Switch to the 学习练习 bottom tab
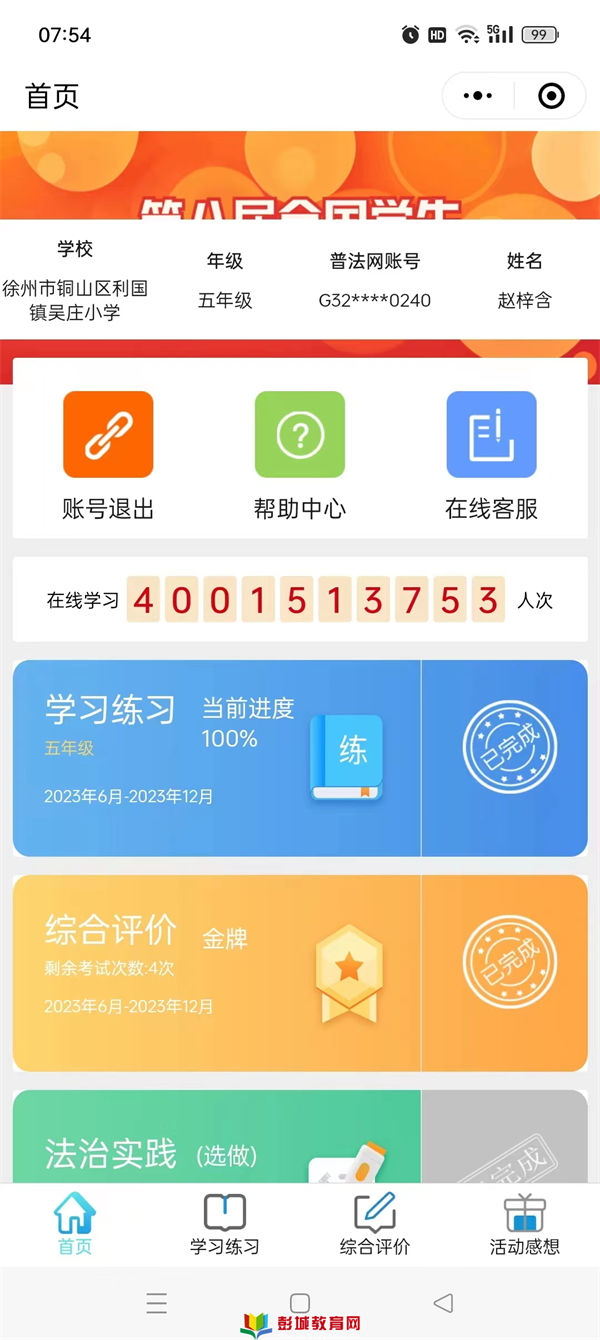The width and height of the screenshot is (600, 1340). [x=225, y=1225]
